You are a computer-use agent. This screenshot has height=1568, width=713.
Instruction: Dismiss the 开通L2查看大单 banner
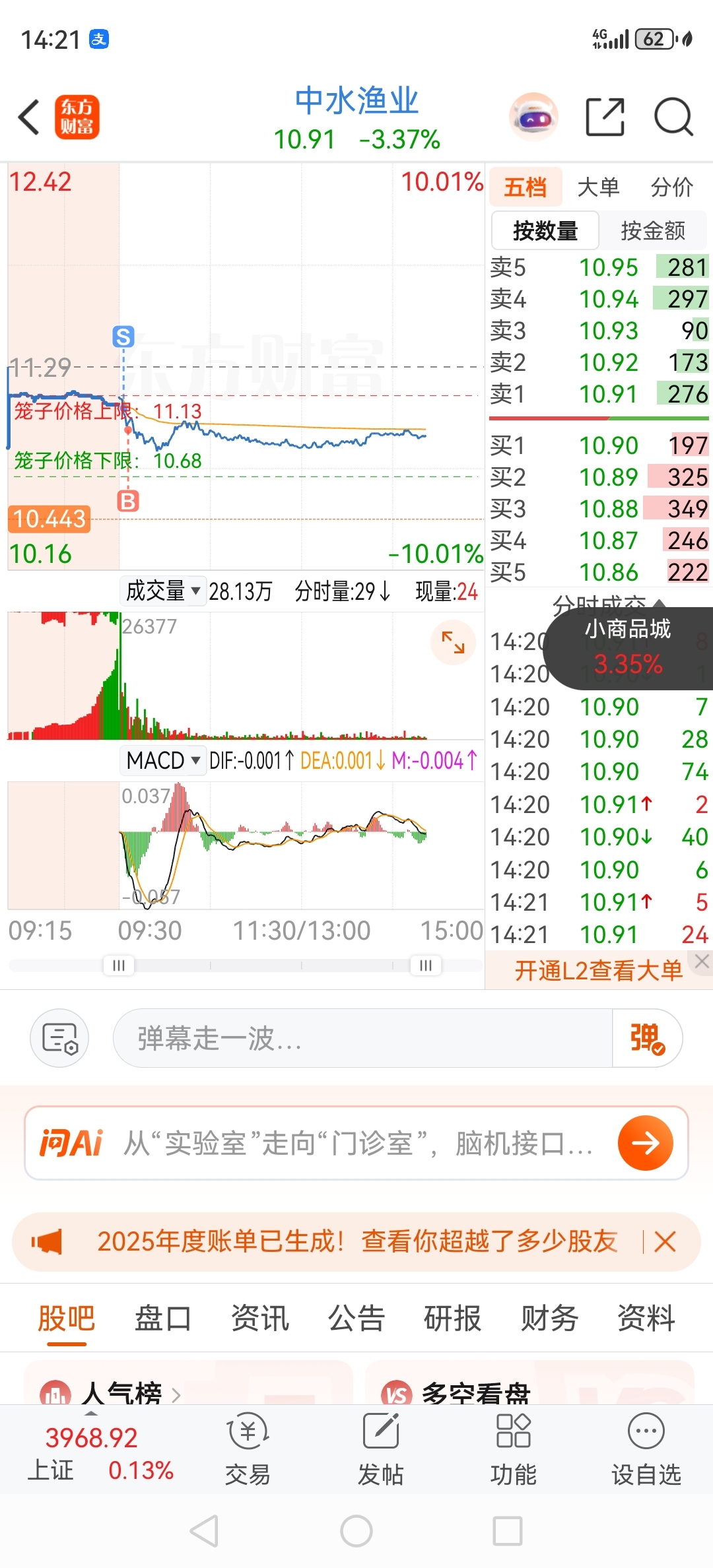click(x=702, y=962)
